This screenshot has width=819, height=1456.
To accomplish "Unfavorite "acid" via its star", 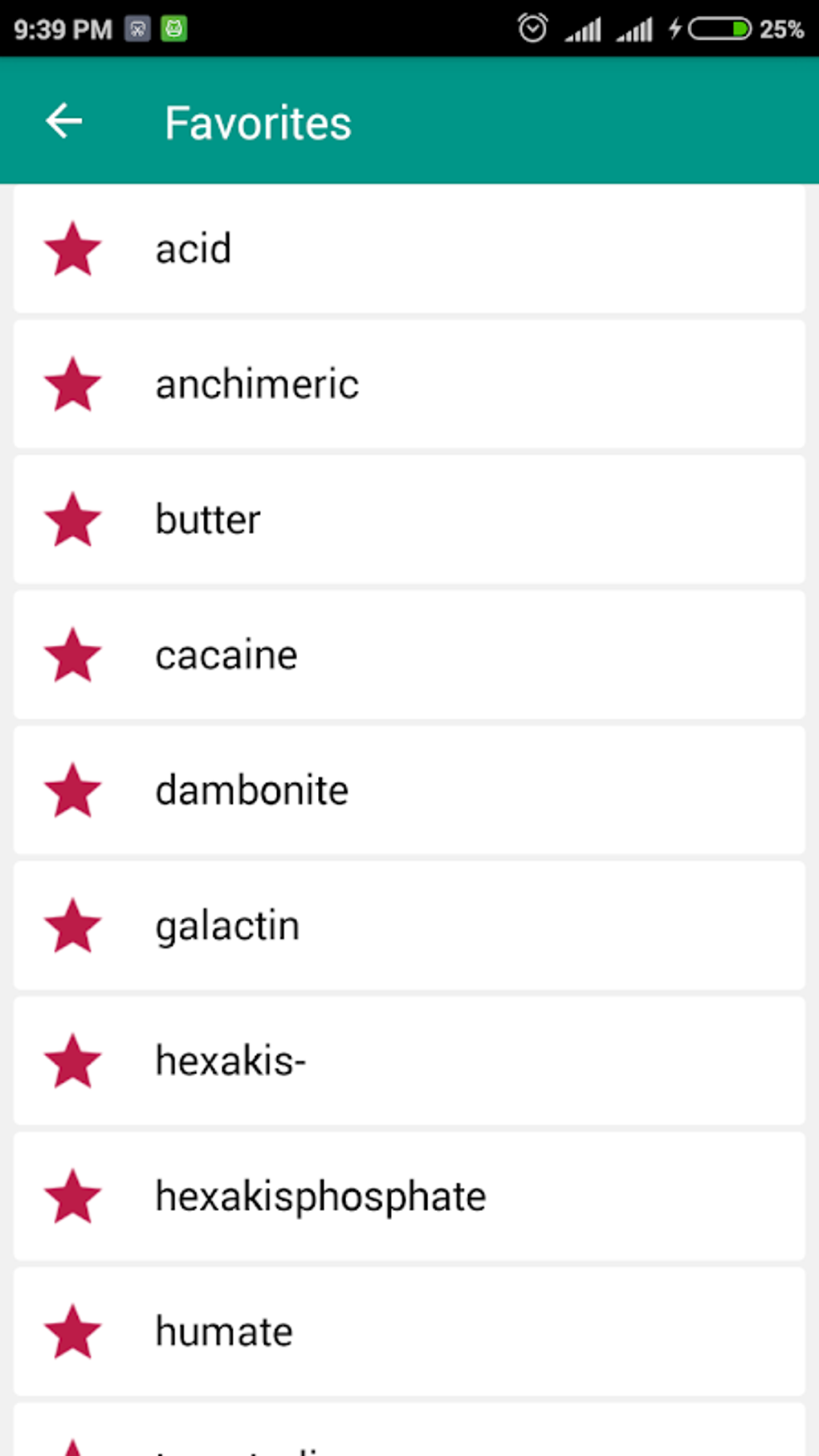I will pyautogui.click(x=72, y=249).
